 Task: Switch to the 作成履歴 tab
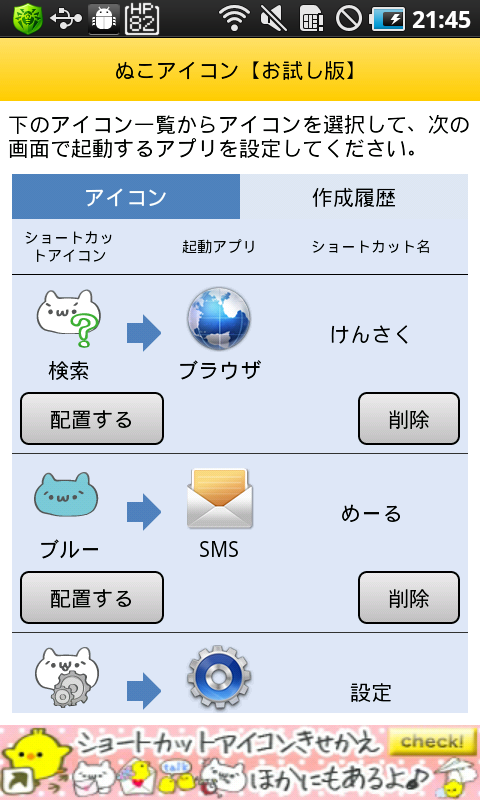354,197
